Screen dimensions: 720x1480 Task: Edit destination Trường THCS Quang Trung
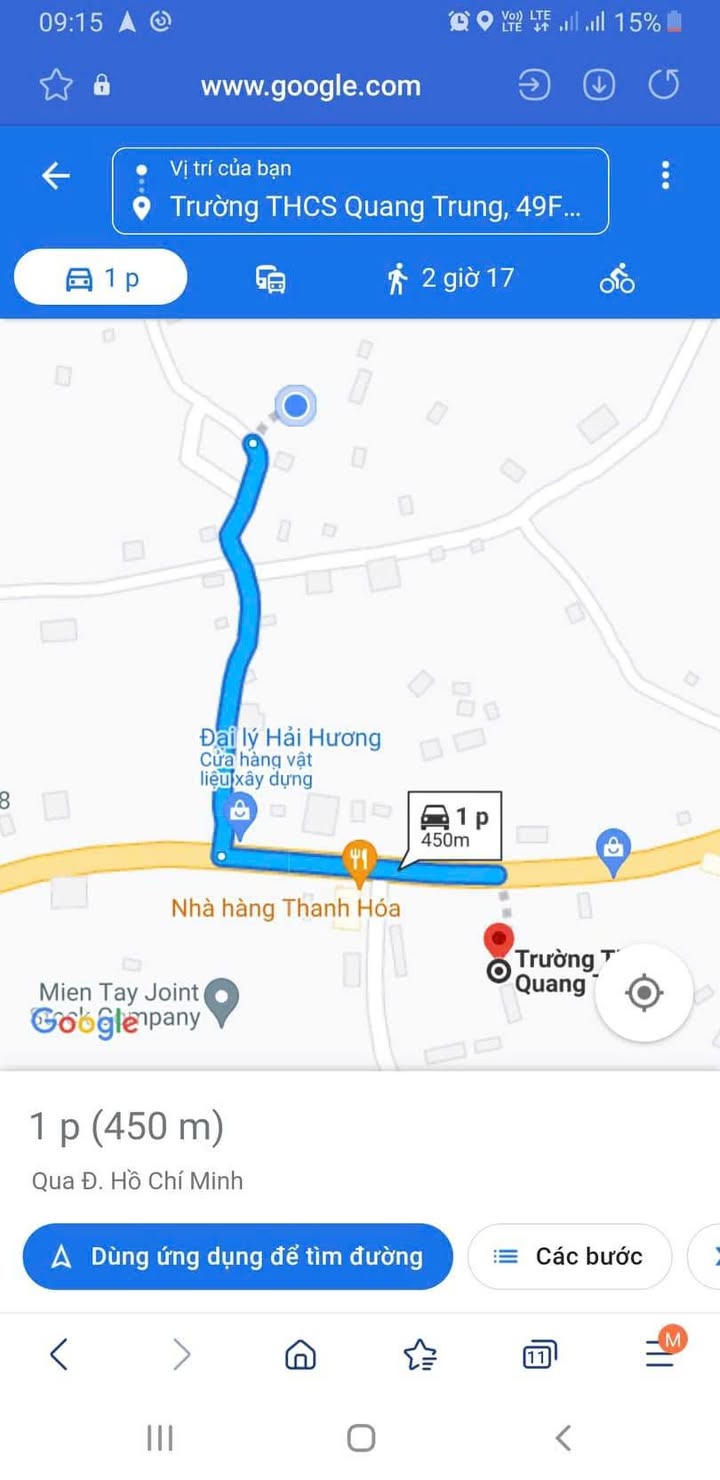point(375,207)
